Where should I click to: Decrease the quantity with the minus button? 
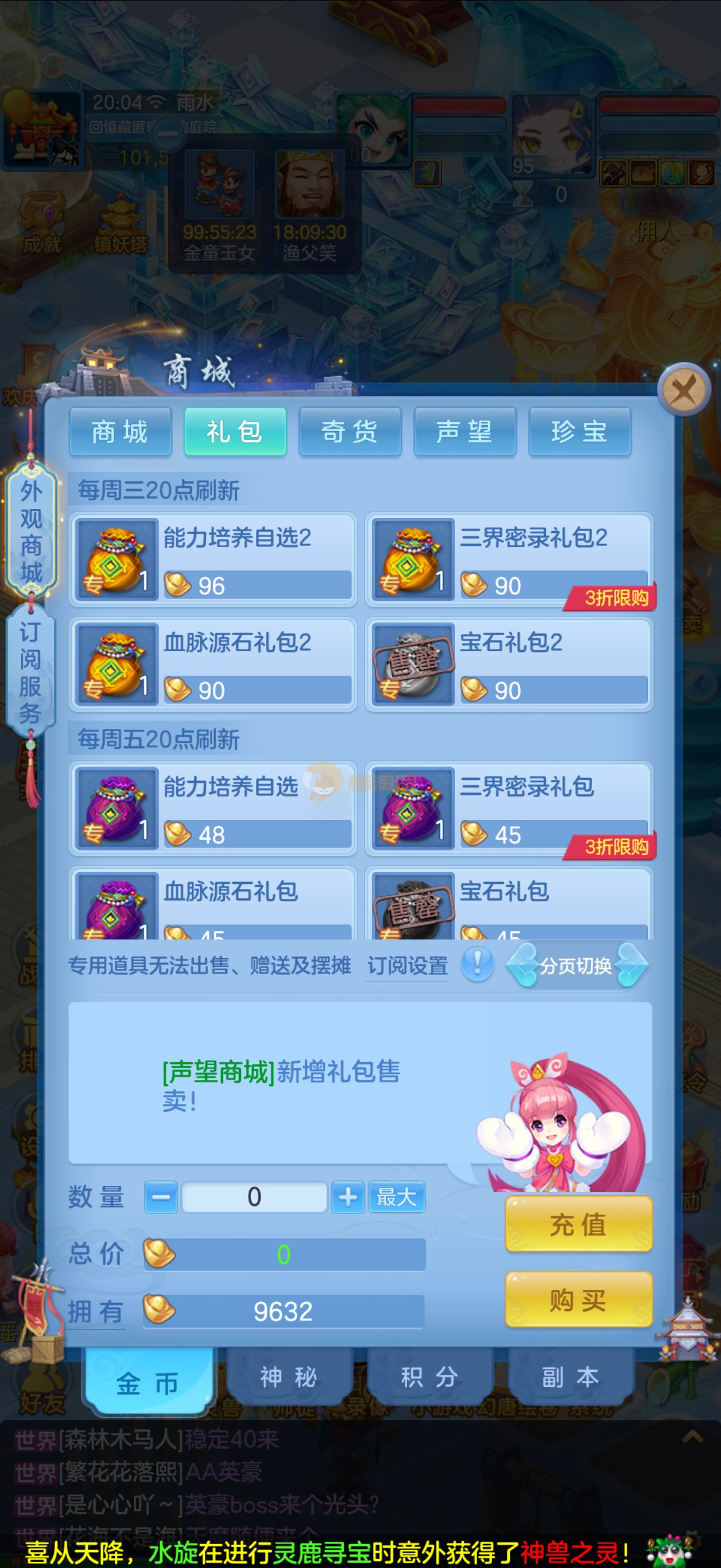[x=161, y=1197]
